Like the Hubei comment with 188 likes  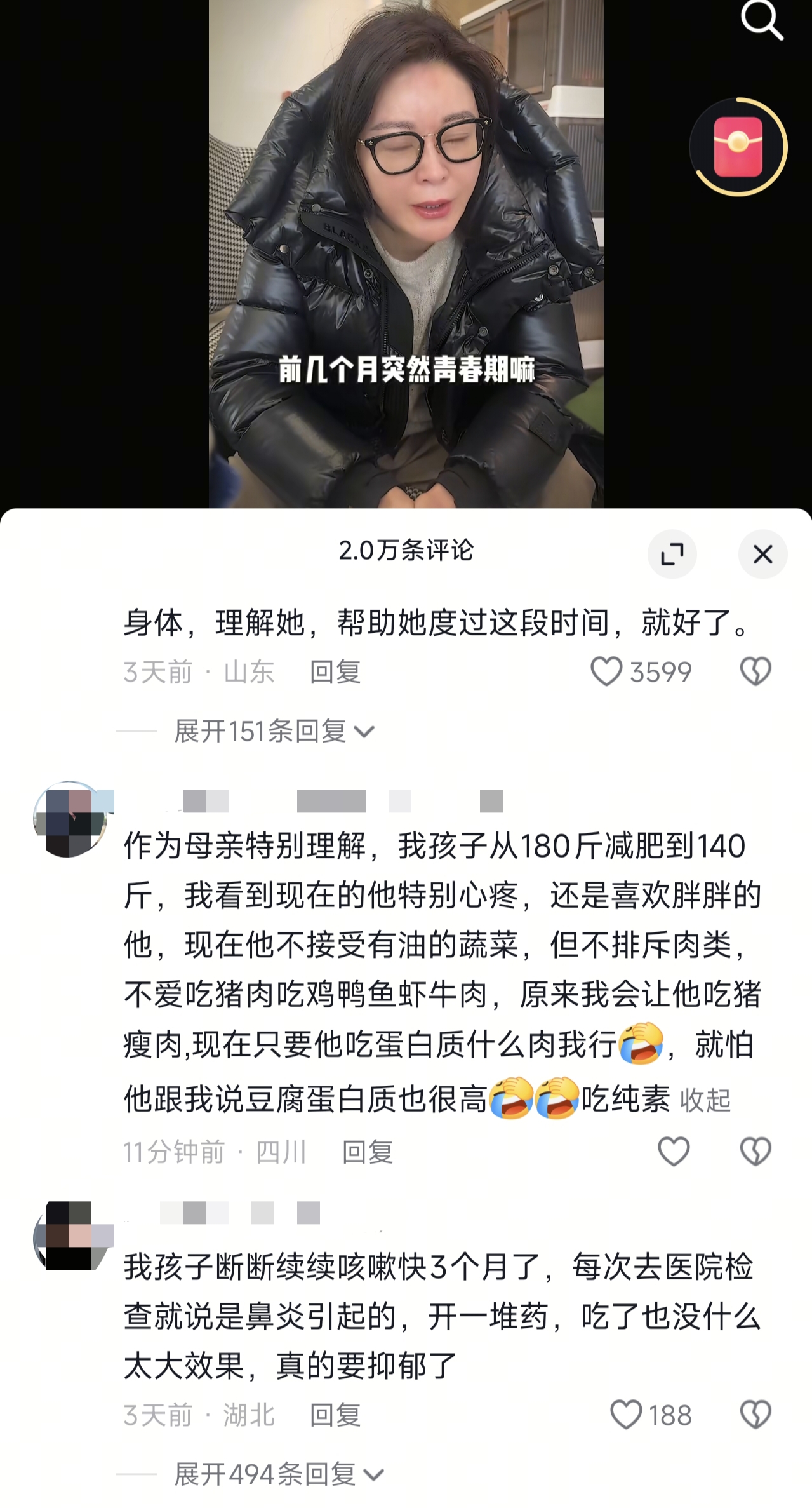coord(626,1415)
